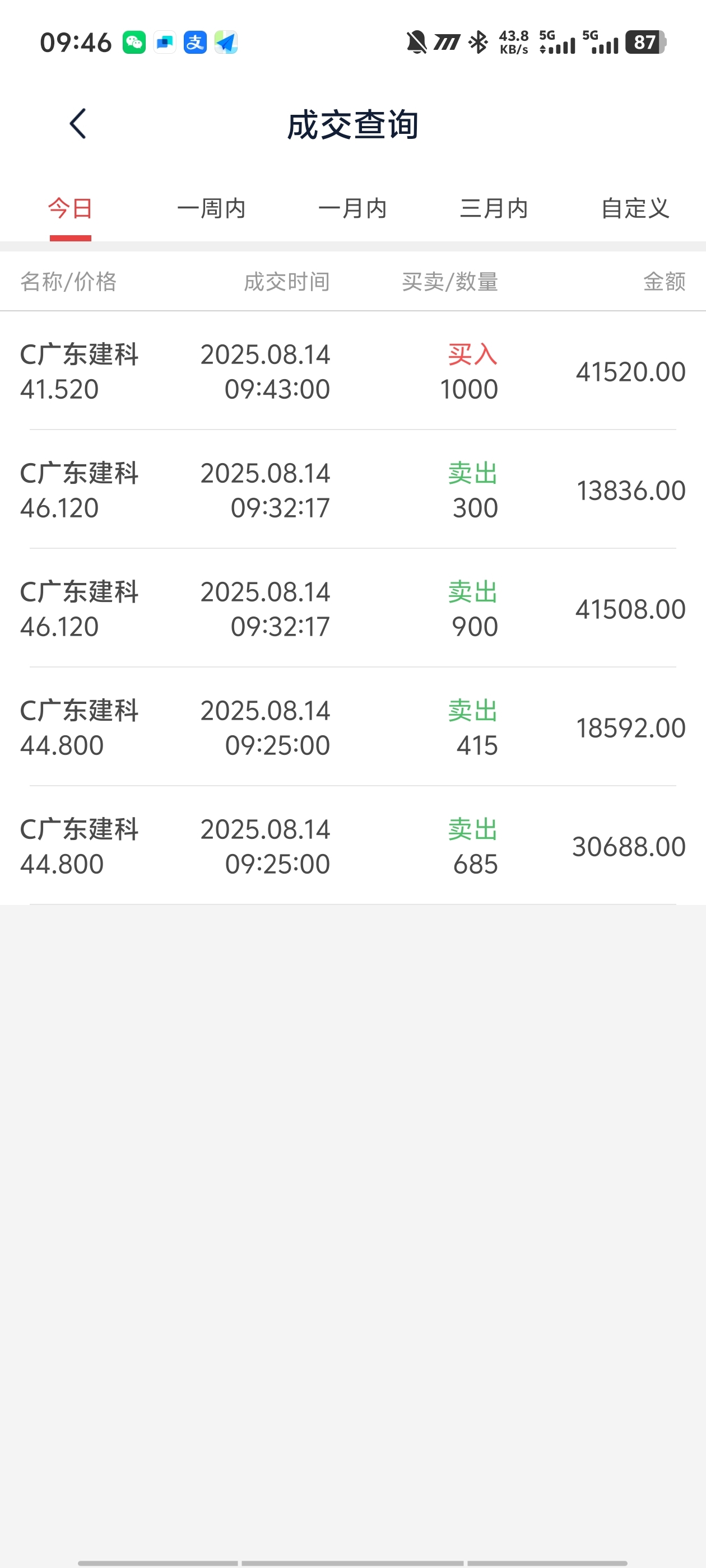Open the 卖出 415 shares trade at 44.800
The height and width of the screenshot is (1568, 706).
[x=352, y=727]
